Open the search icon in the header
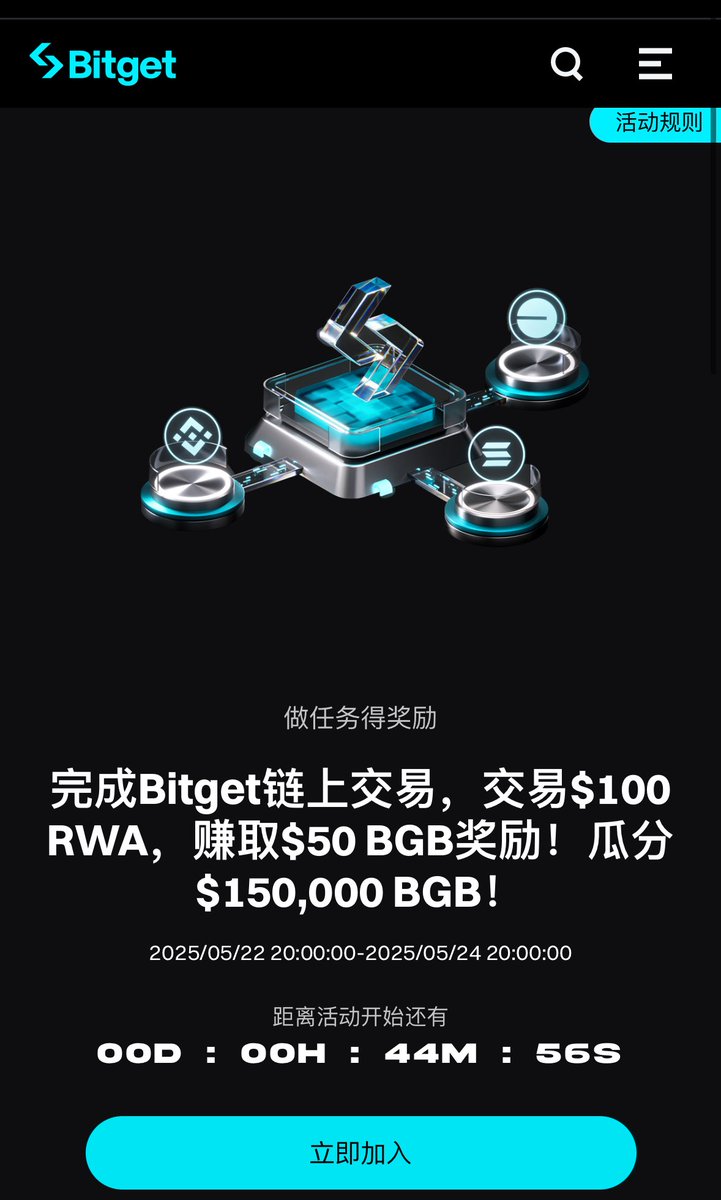Screen dimensions: 721x1200 (567, 65)
